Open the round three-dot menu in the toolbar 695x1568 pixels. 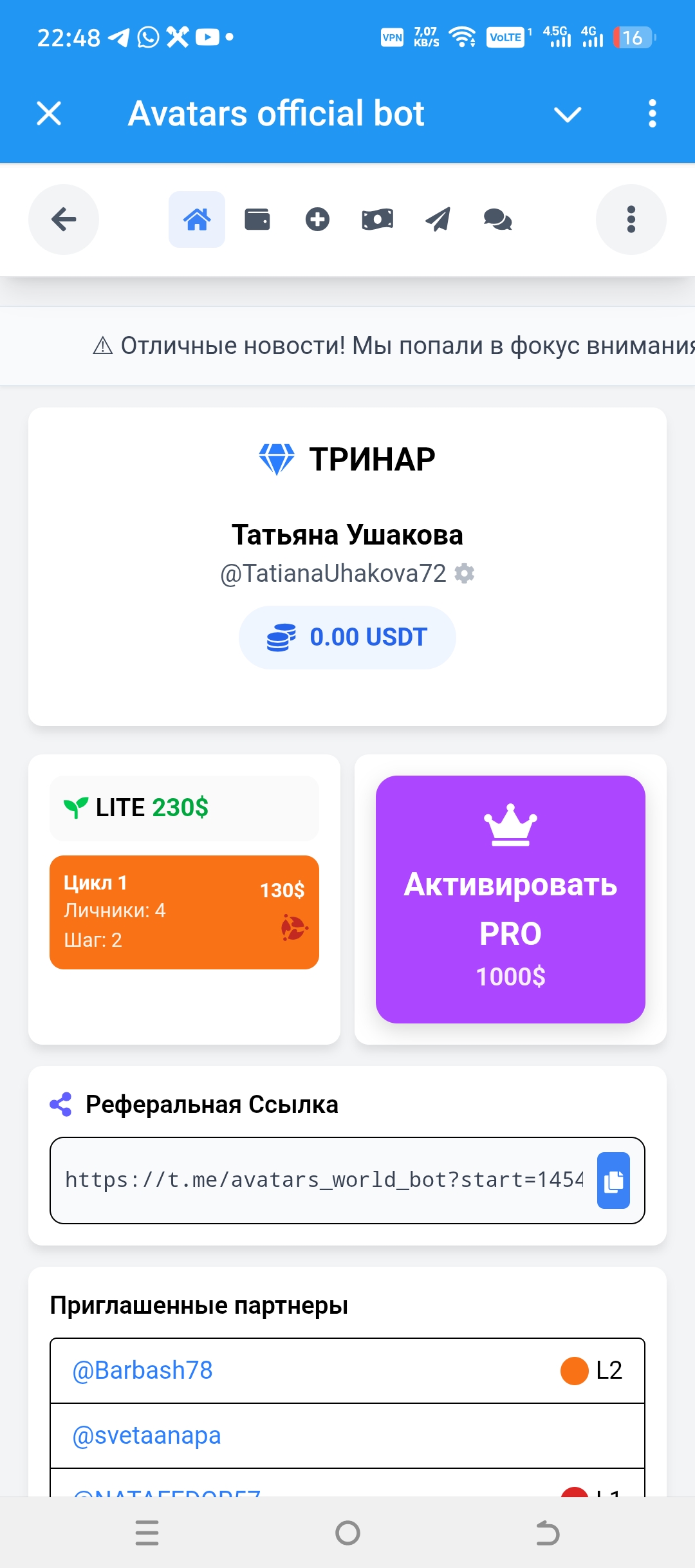631,219
